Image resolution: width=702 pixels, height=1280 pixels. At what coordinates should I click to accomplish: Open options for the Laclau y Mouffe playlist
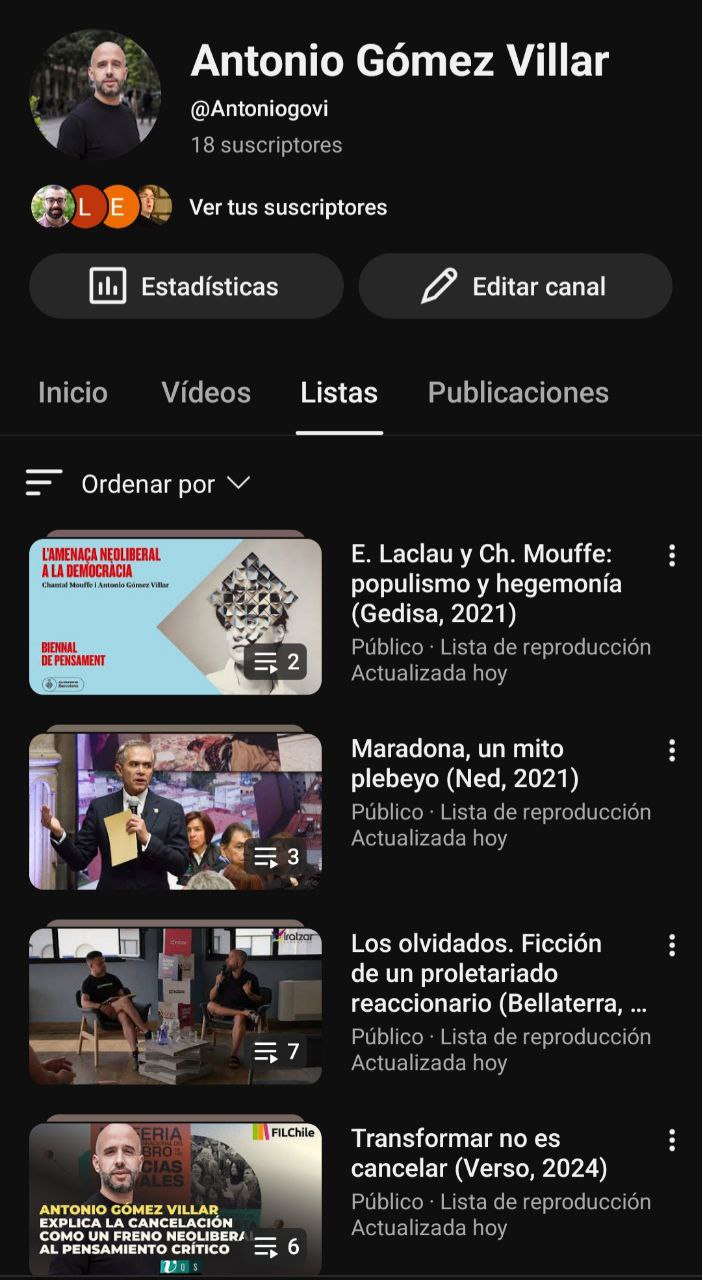pos(672,556)
